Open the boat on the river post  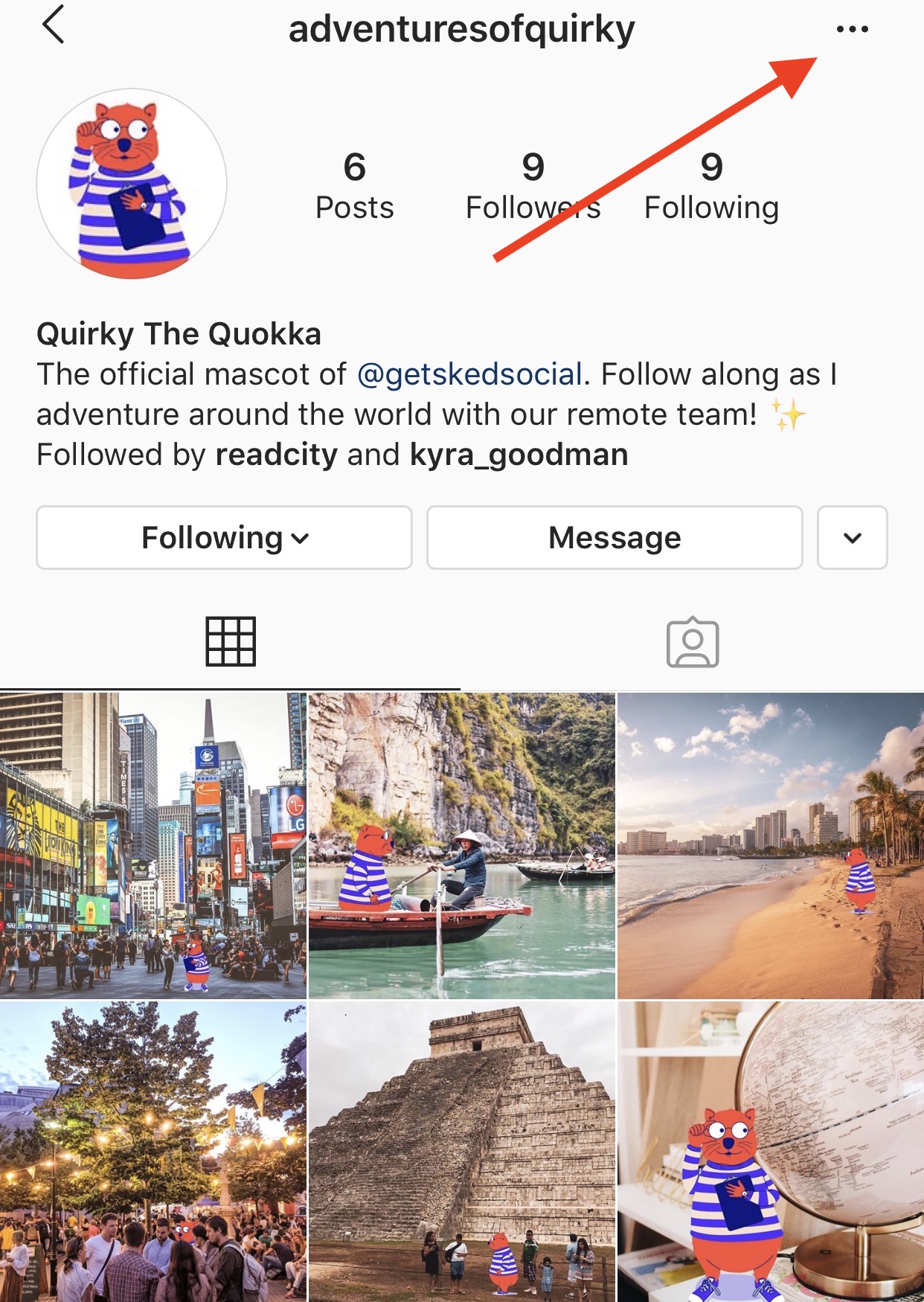click(x=461, y=845)
